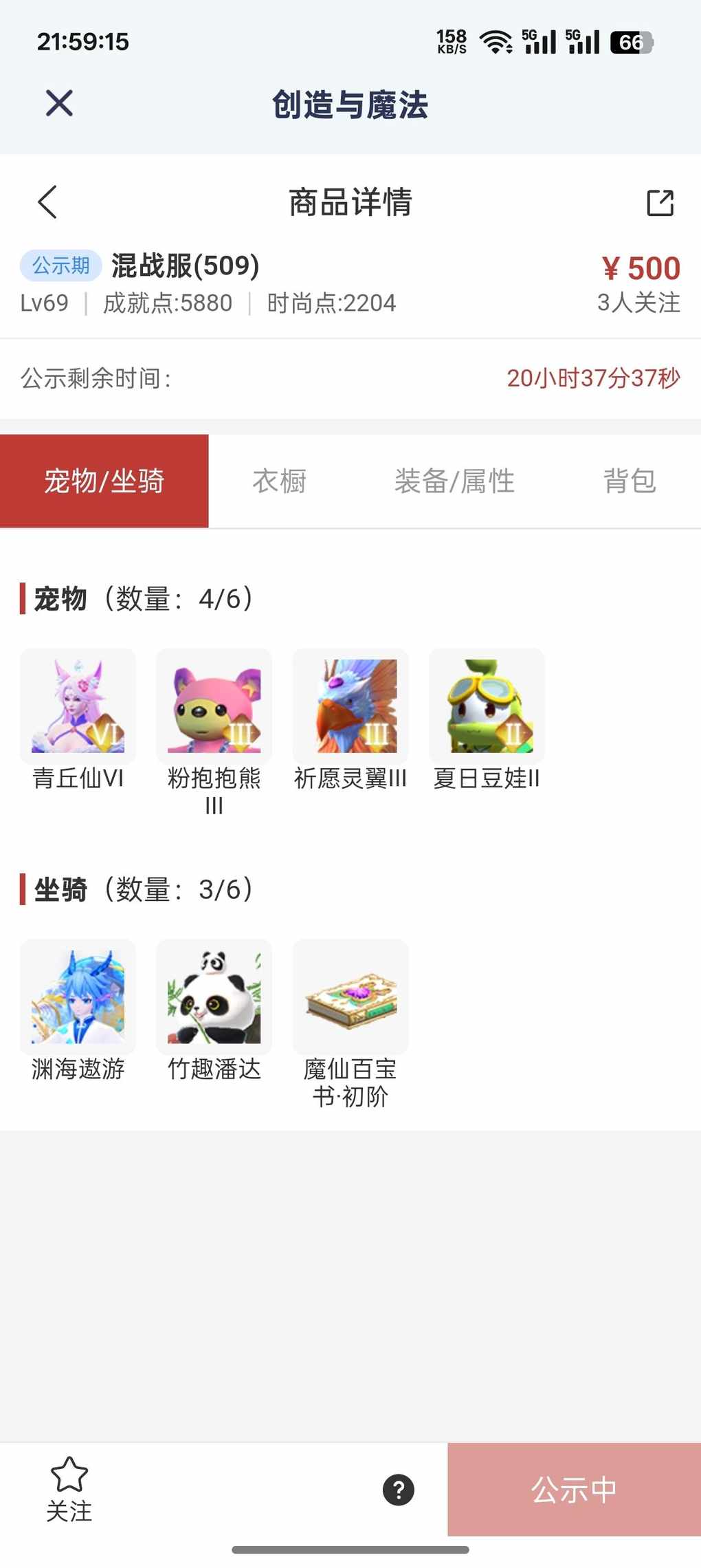The width and height of the screenshot is (701, 1568).
Task: Select the 宠物/坐骑 tab
Action: (104, 481)
